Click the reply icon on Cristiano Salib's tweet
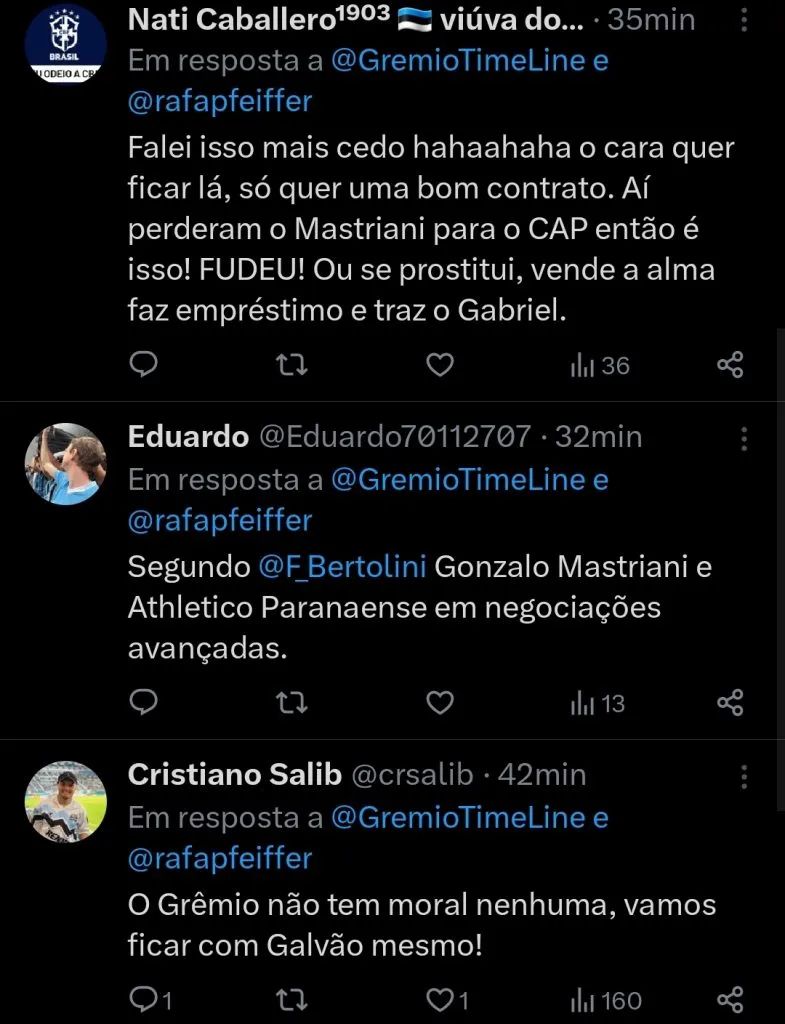 click(x=143, y=998)
